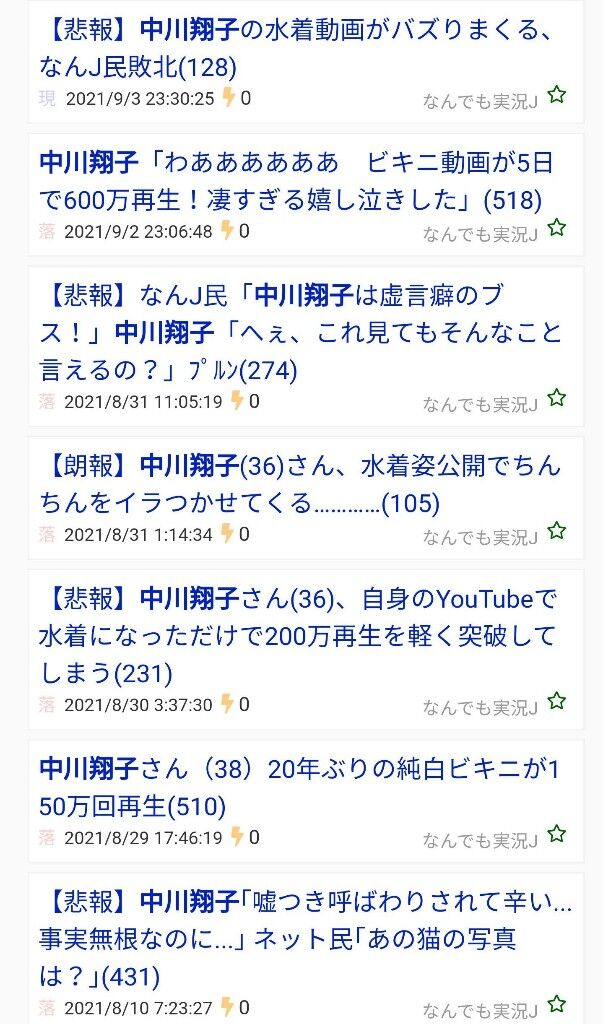Favorite the thread posted 2021/8/10 7:23:27
The width and height of the screenshot is (603, 1024).
[557, 1004]
